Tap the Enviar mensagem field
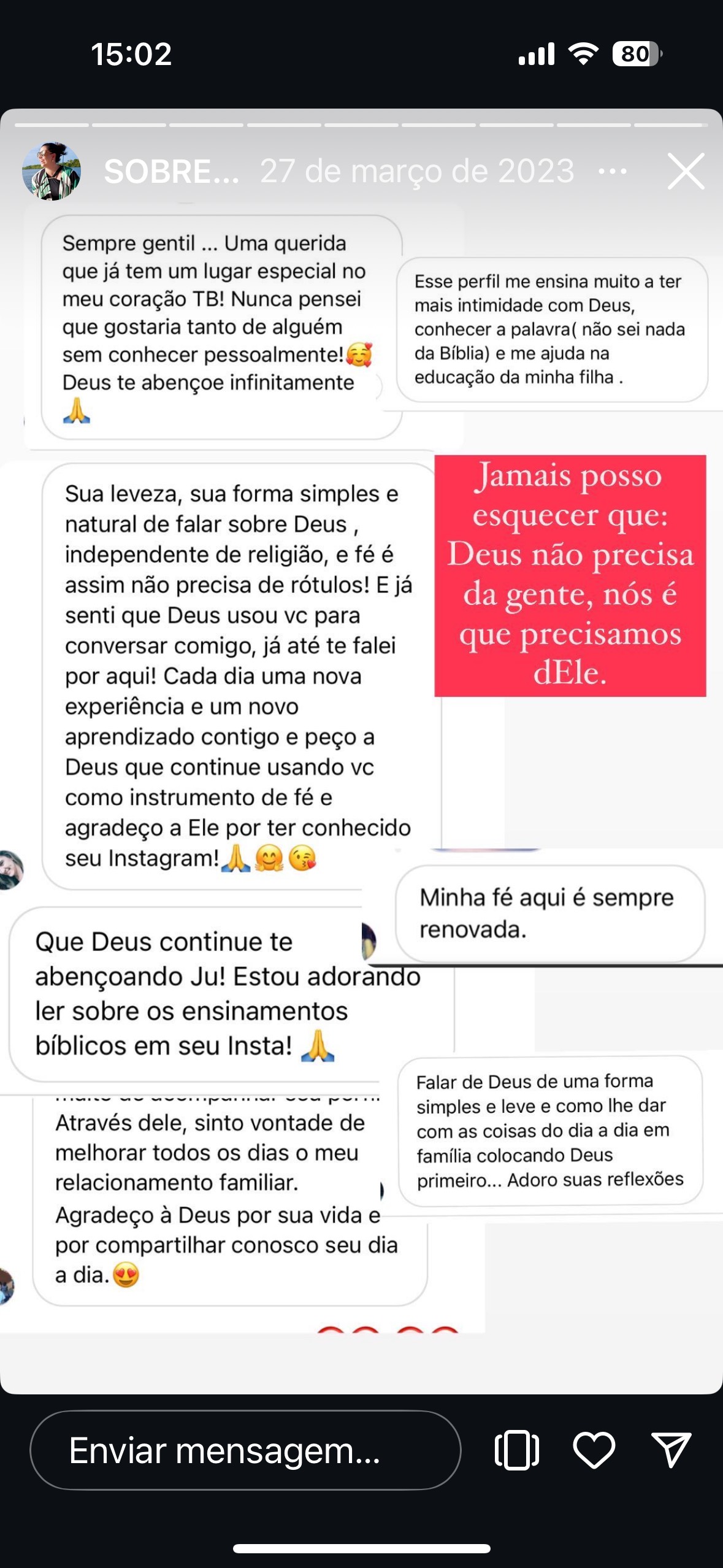 (245, 1451)
